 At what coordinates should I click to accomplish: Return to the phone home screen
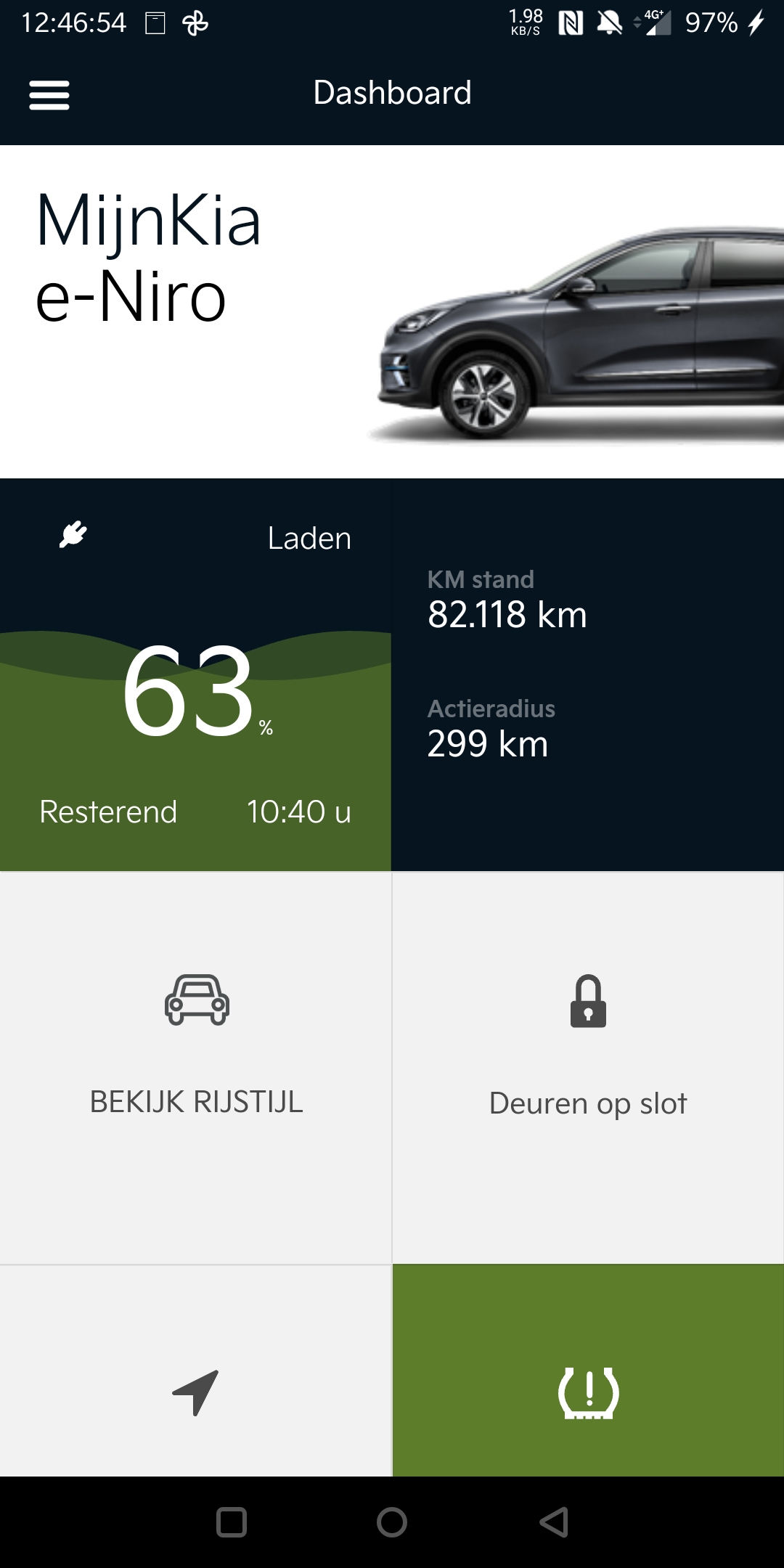click(392, 1522)
